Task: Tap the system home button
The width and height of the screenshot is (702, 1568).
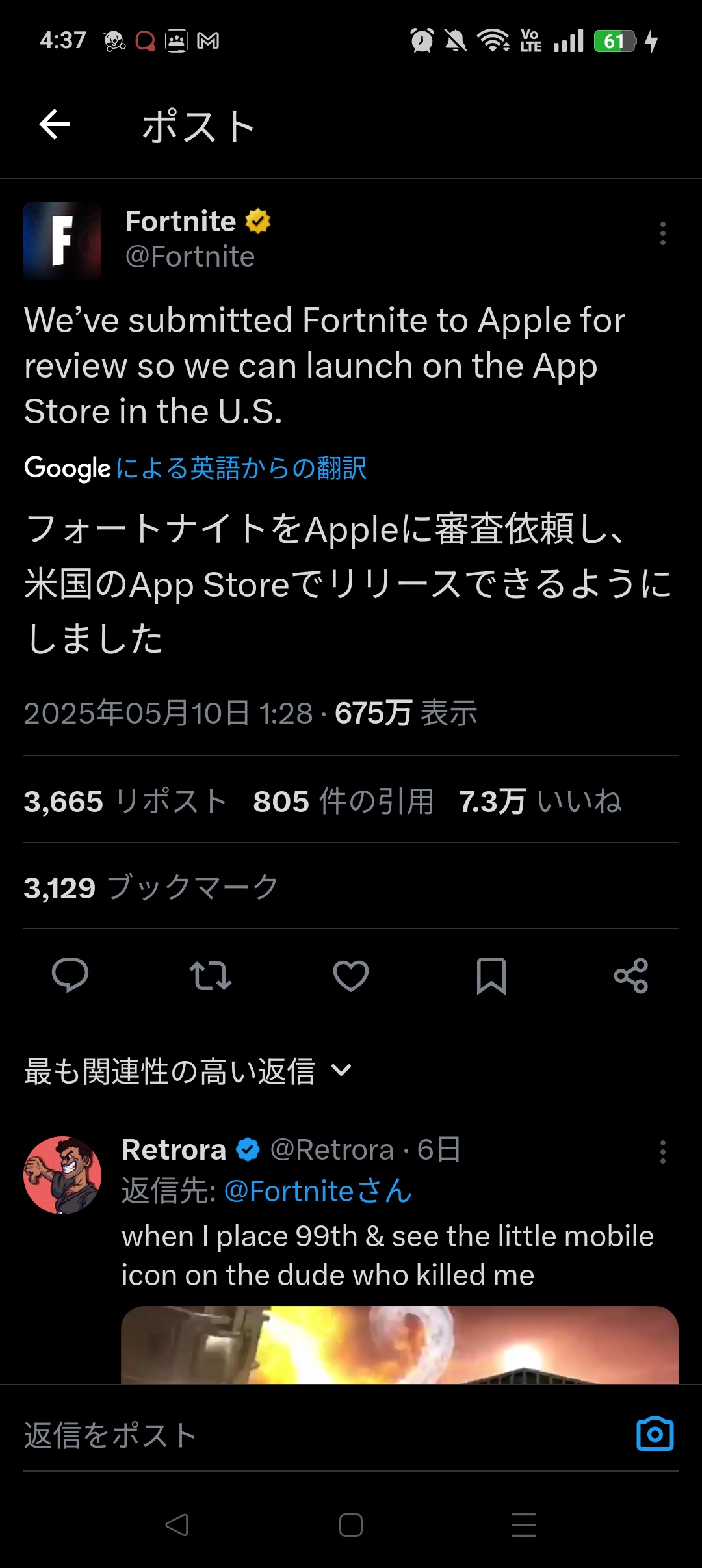Action: (351, 1525)
